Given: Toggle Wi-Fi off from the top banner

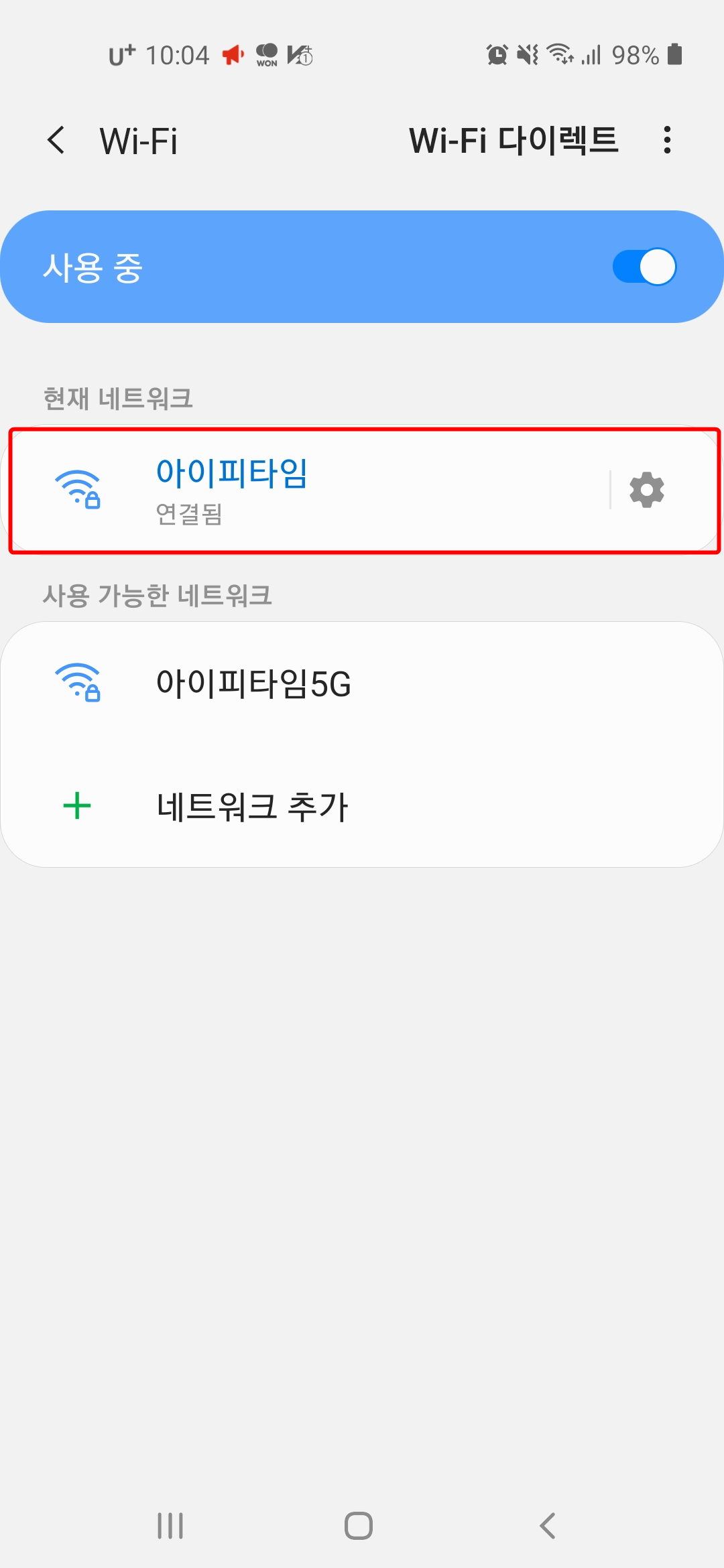Looking at the screenshot, I should pos(646,265).
